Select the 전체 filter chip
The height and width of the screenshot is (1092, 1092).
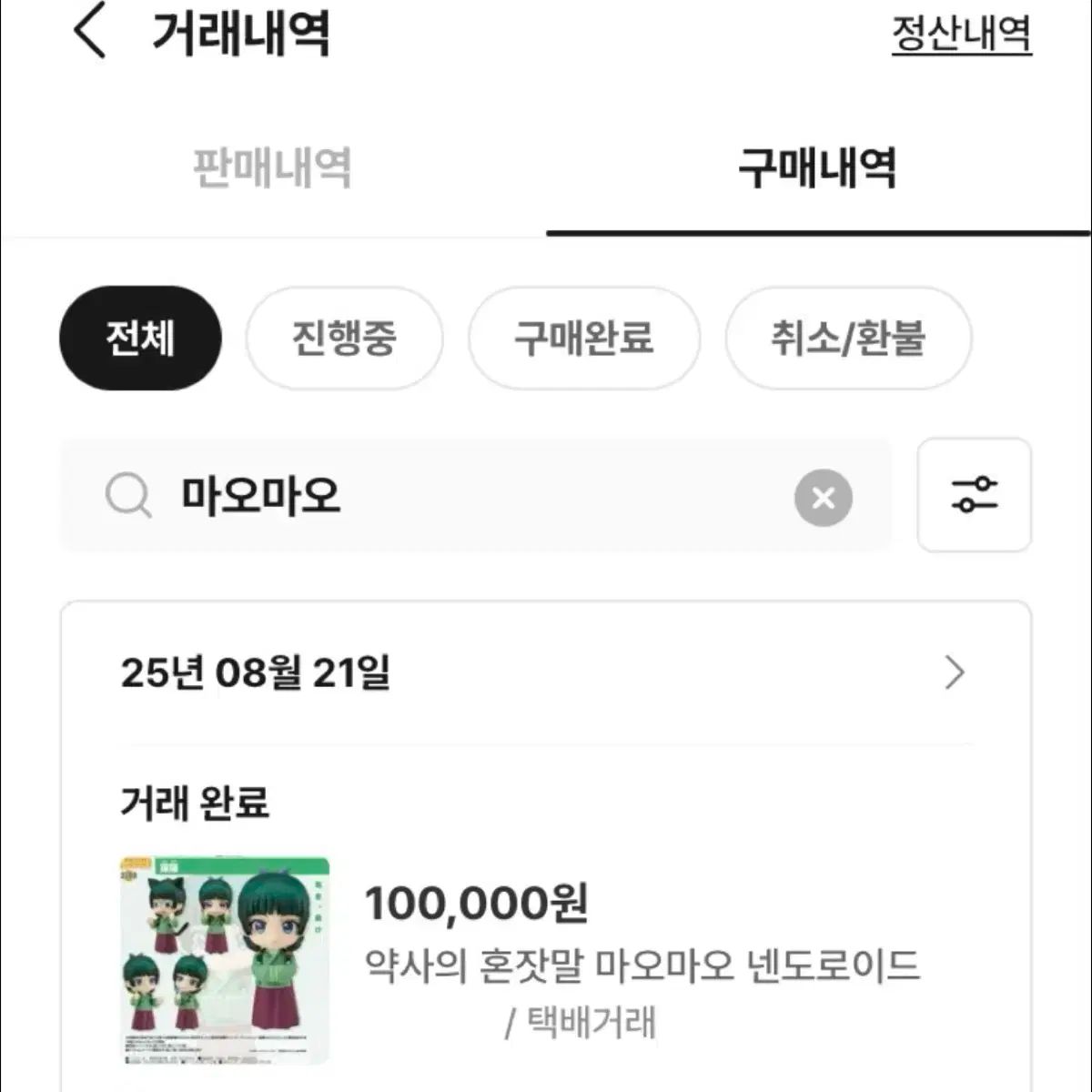pos(140,339)
